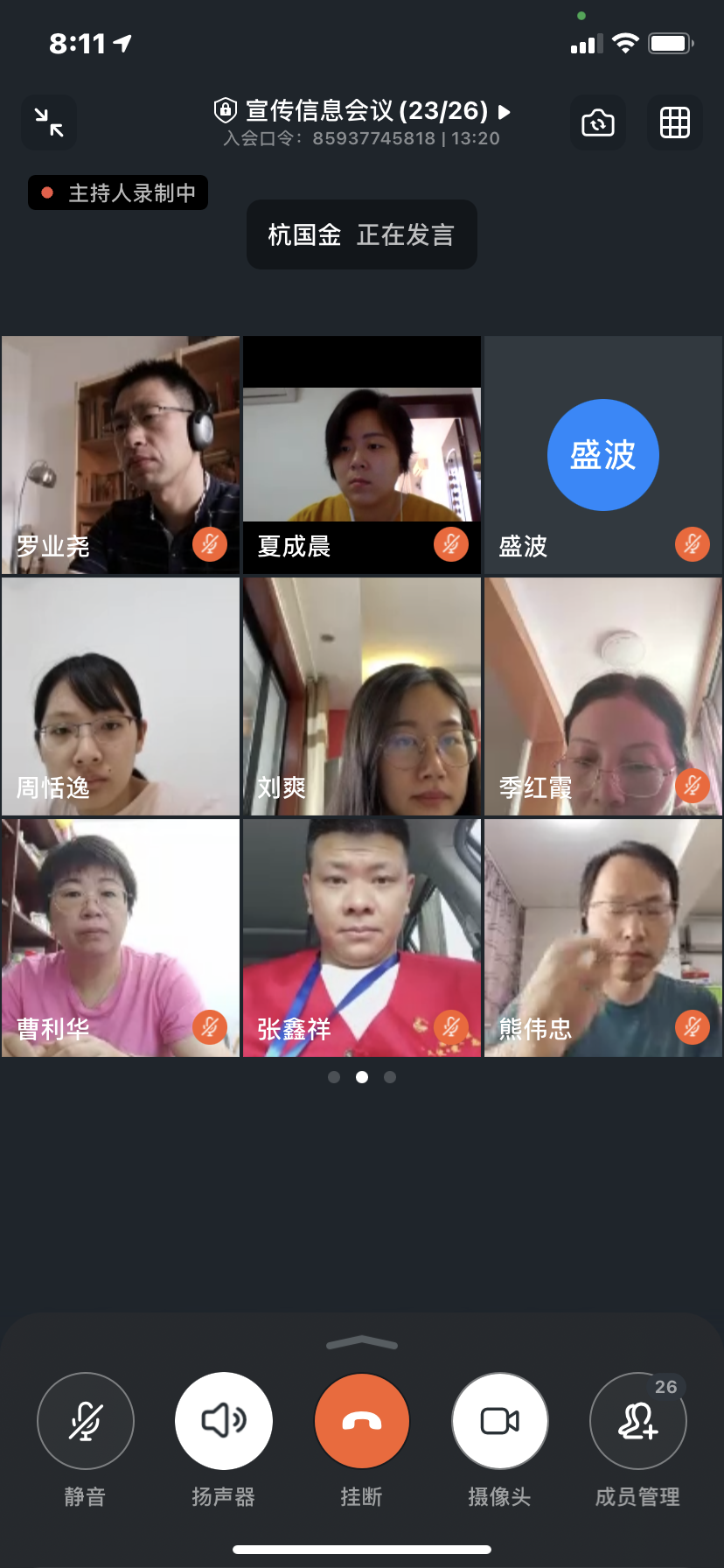Viewport: 724px width, 1568px height.
Task: Select 罗业尧's video tile
Action: coord(121,455)
